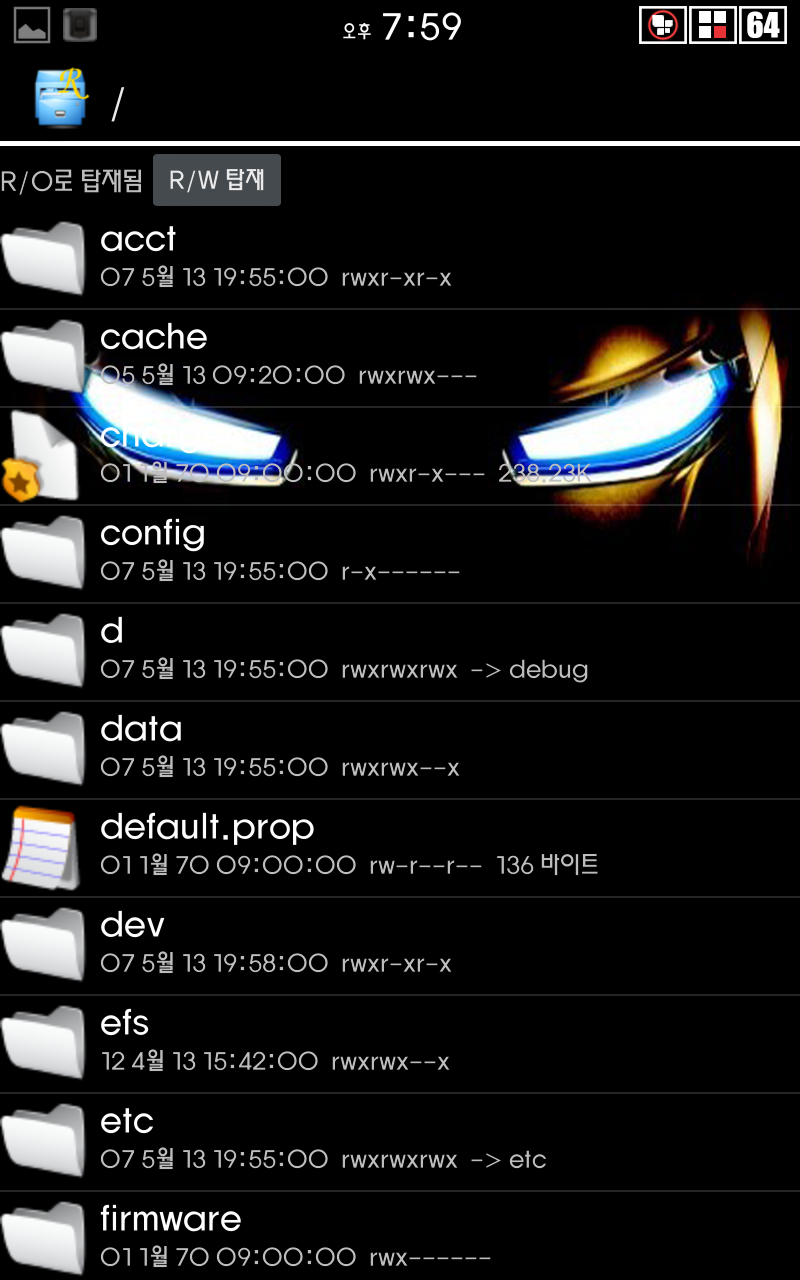800x1280 pixels.
Task: Open the d symlink folder
Action: click(400, 650)
